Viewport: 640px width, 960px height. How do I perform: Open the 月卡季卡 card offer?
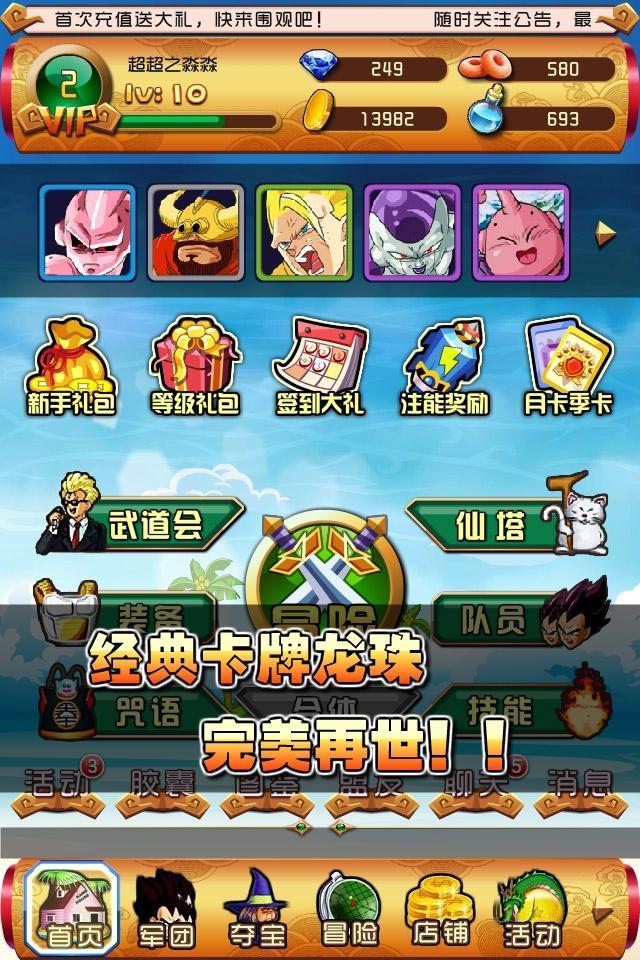[x=567, y=366]
